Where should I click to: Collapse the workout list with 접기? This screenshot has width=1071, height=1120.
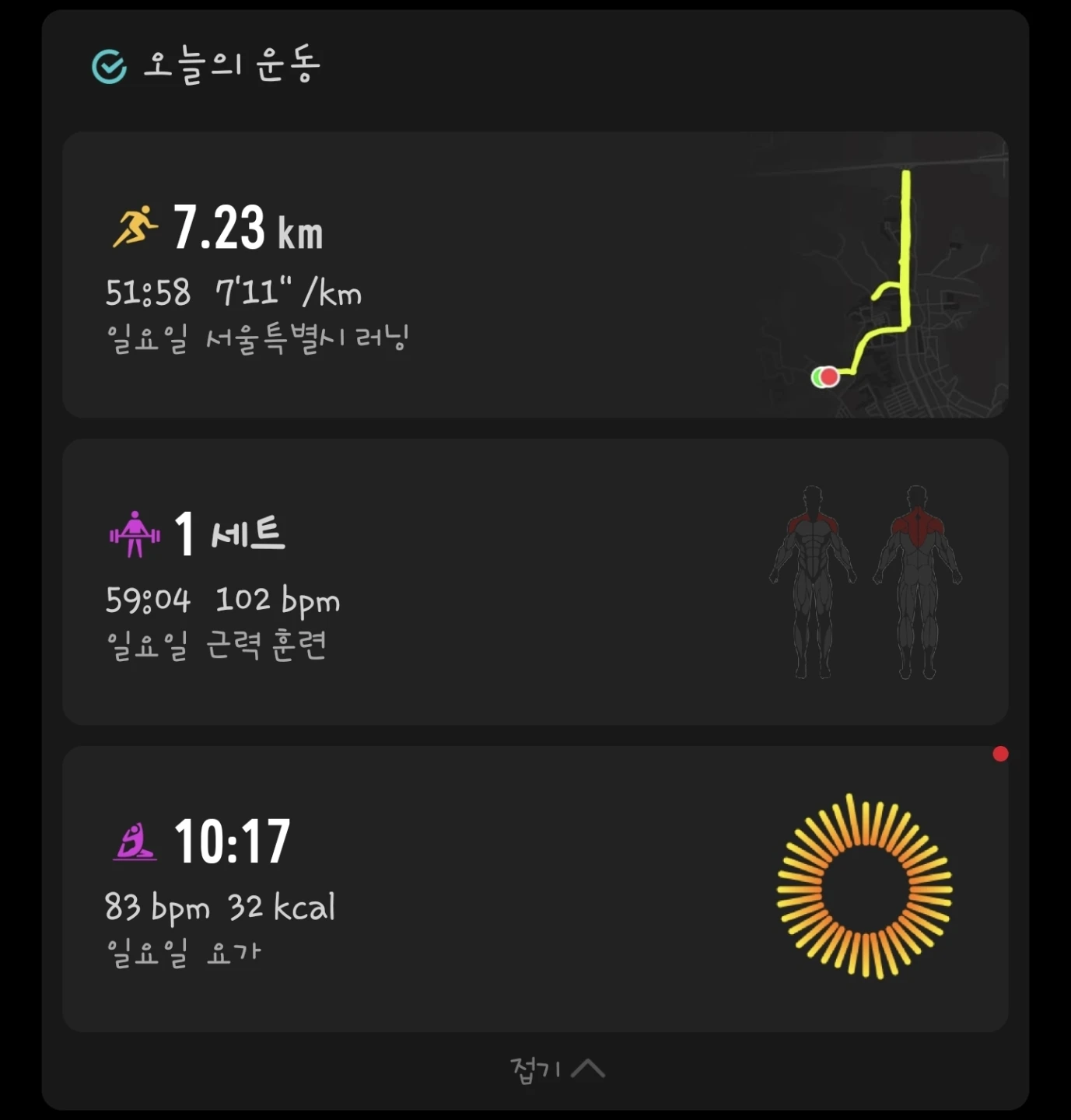click(x=557, y=1069)
